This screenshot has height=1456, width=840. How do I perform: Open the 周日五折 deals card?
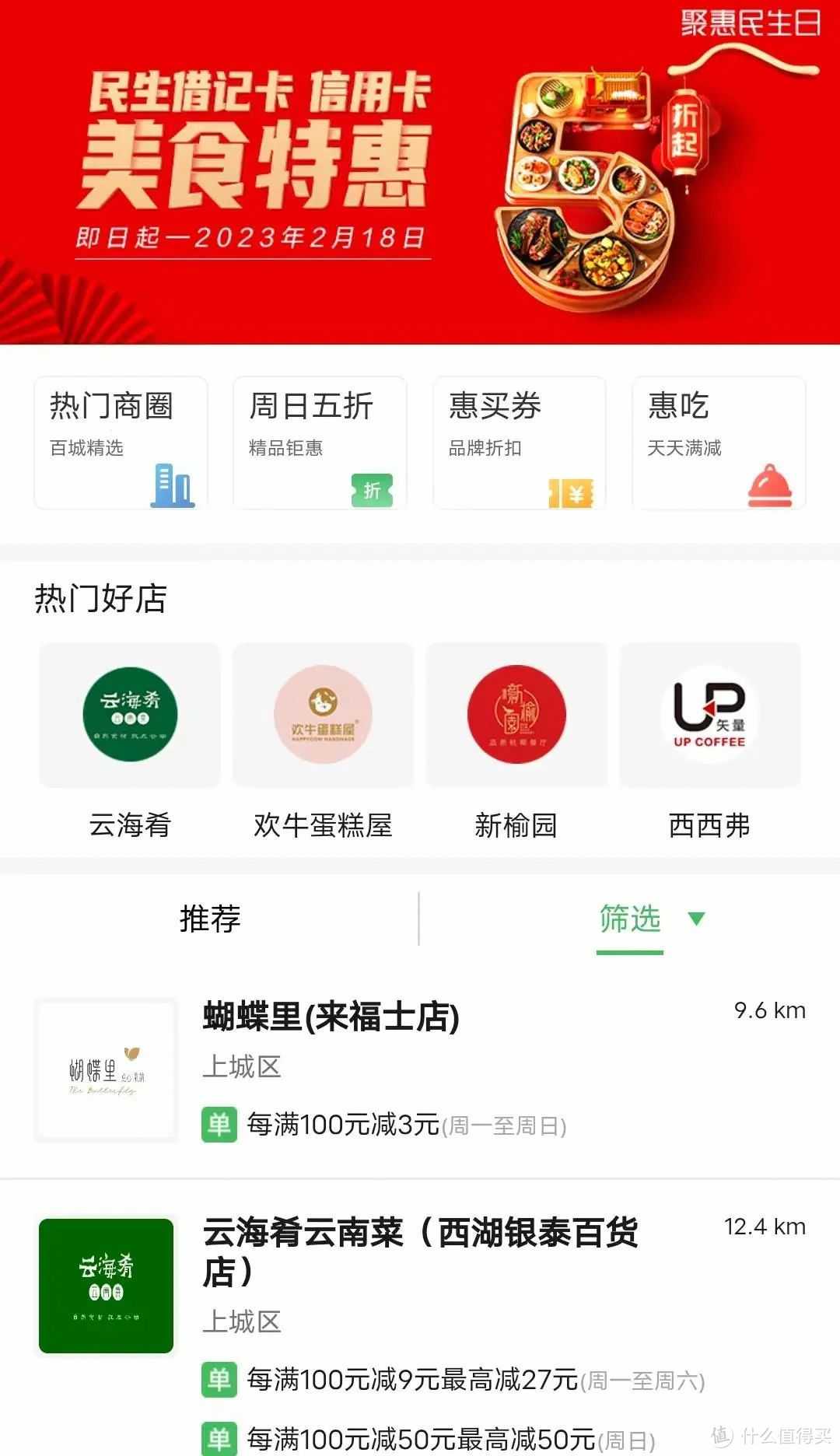[320, 443]
